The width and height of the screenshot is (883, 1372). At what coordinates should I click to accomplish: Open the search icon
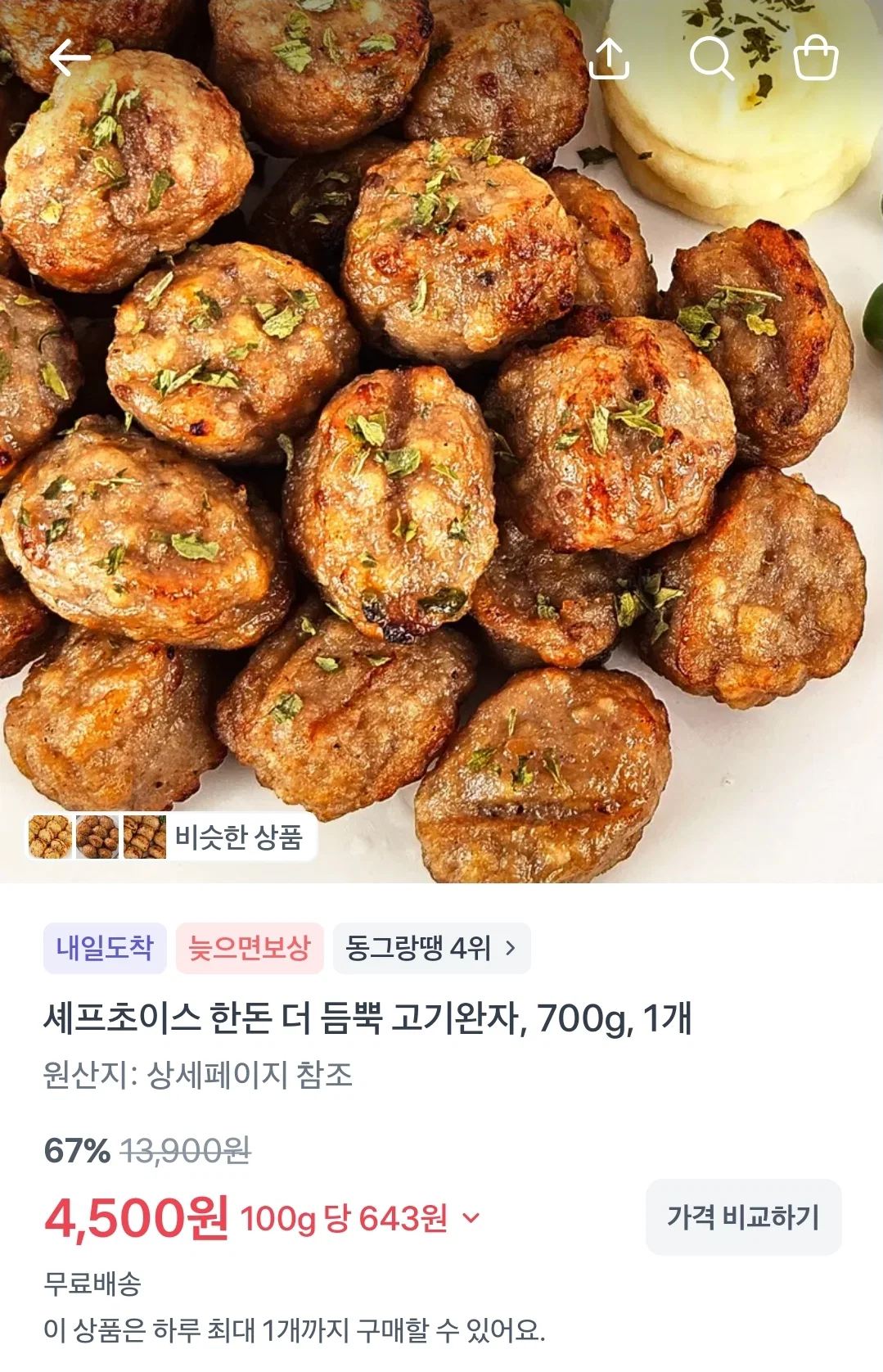(x=711, y=58)
